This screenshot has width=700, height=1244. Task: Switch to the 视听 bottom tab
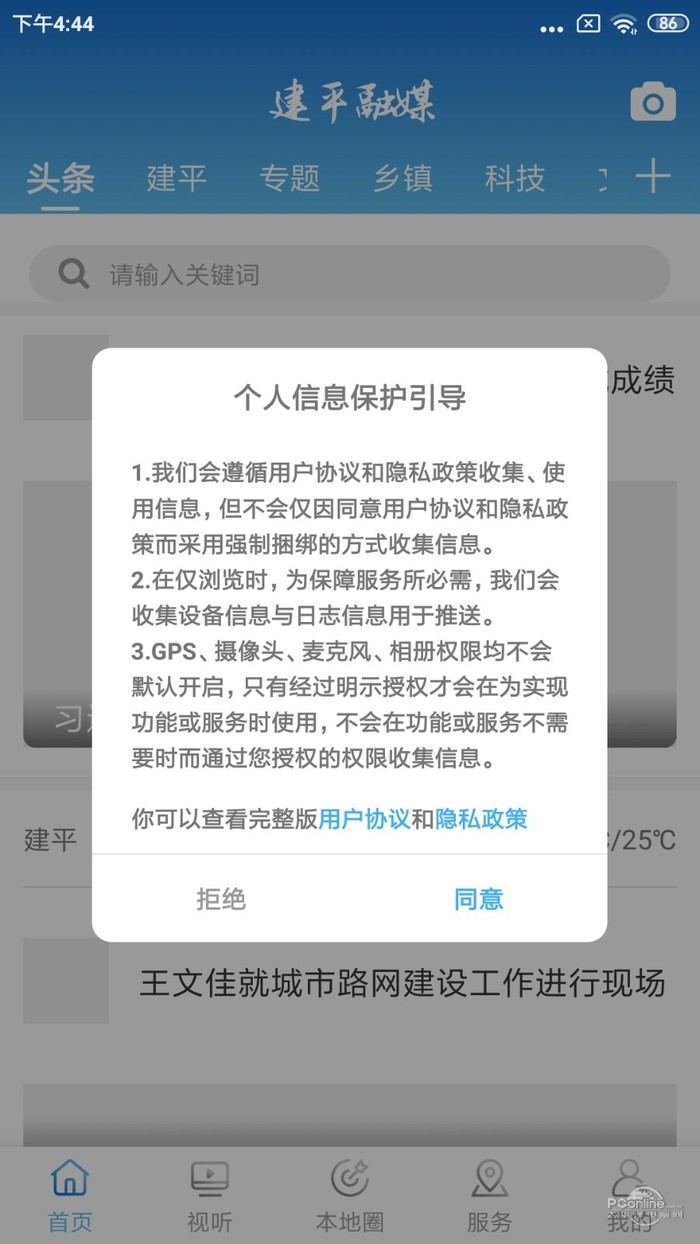210,1196
